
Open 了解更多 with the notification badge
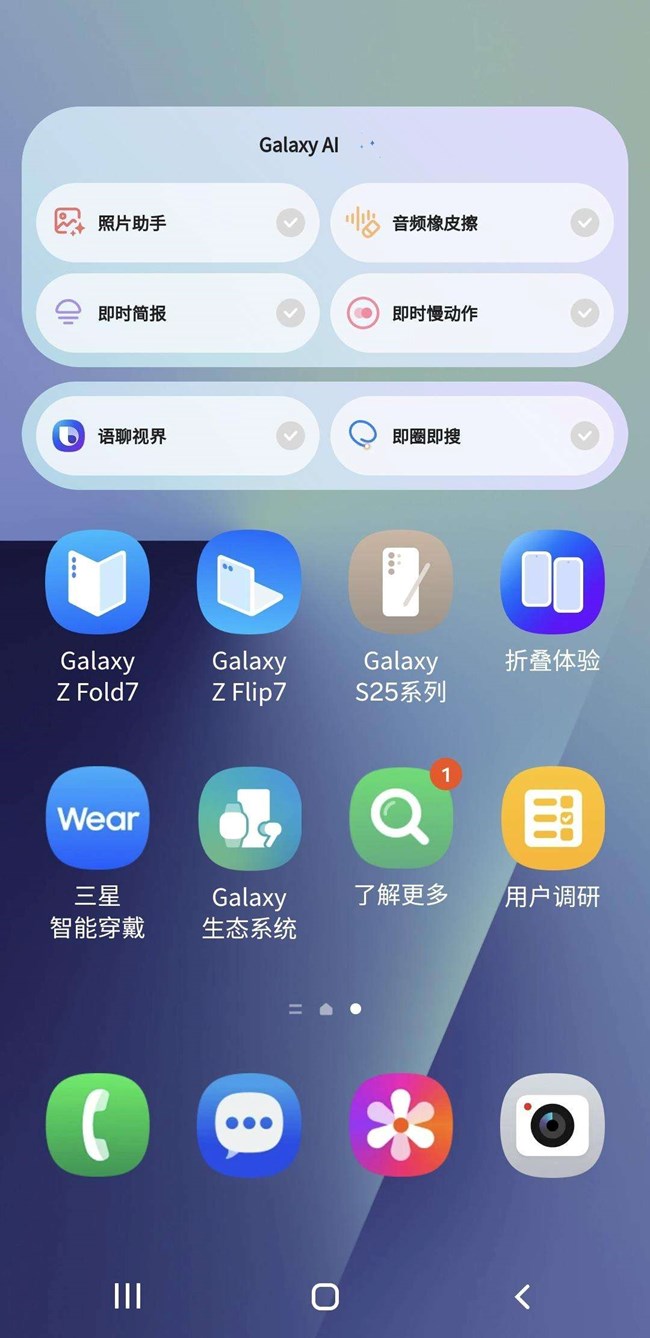click(400, 819)
